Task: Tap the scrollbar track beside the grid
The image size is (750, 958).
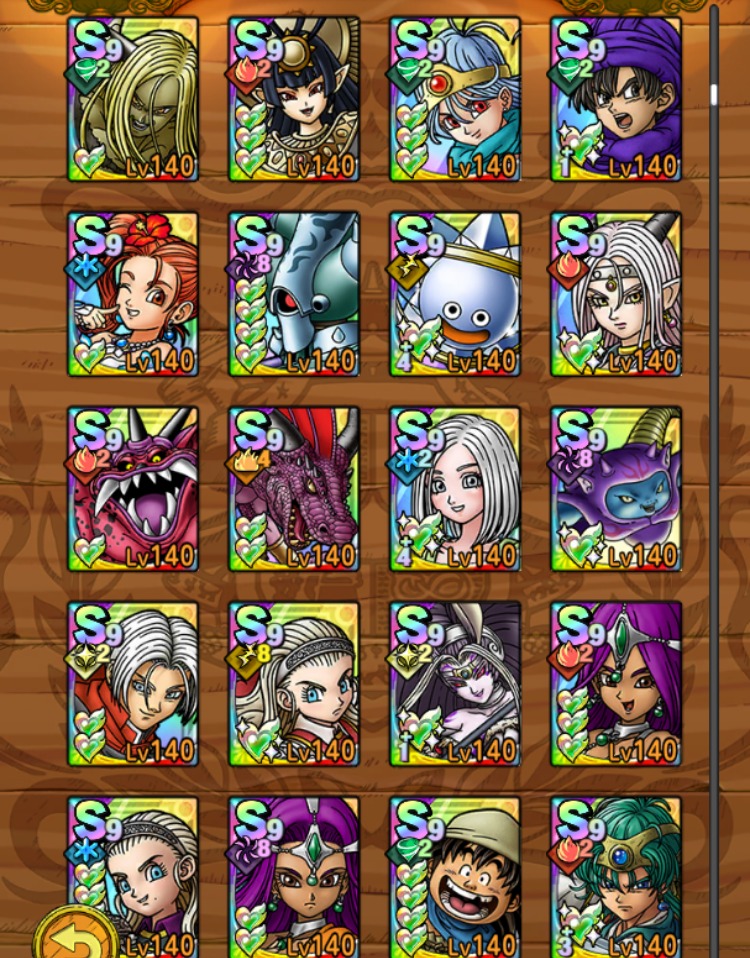Action: 714,500
